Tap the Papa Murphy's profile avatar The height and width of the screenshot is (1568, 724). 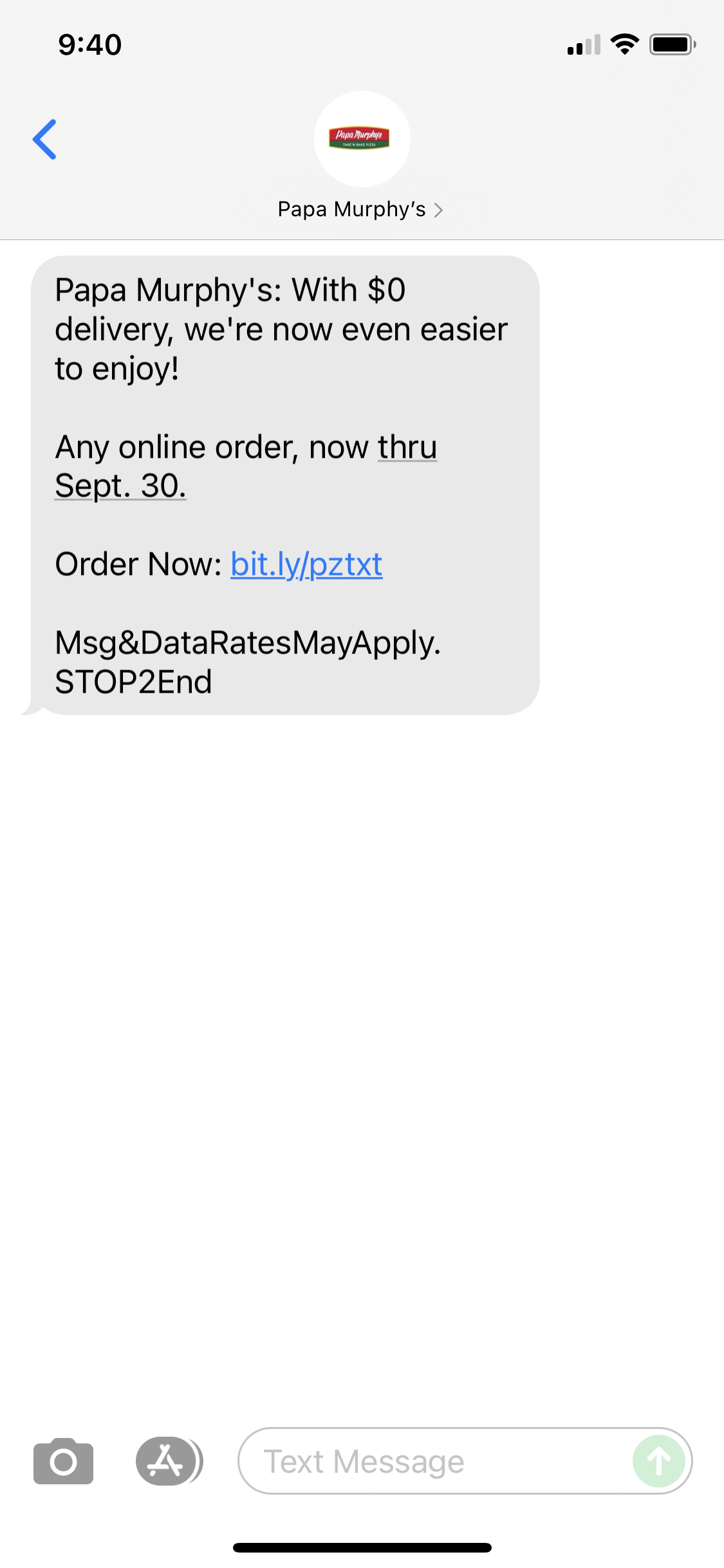(362, 139)
